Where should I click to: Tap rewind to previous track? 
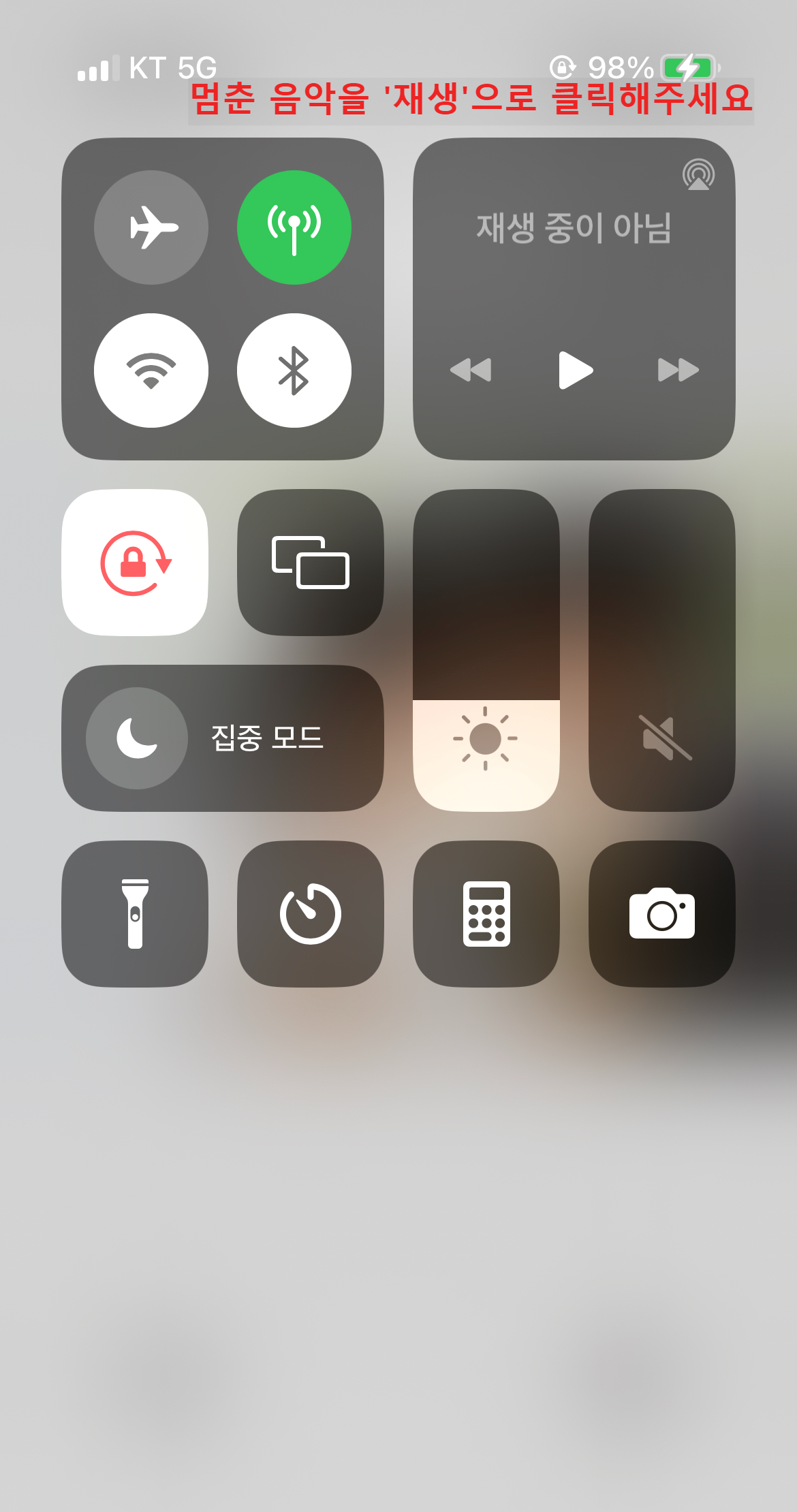coord(471,370)
